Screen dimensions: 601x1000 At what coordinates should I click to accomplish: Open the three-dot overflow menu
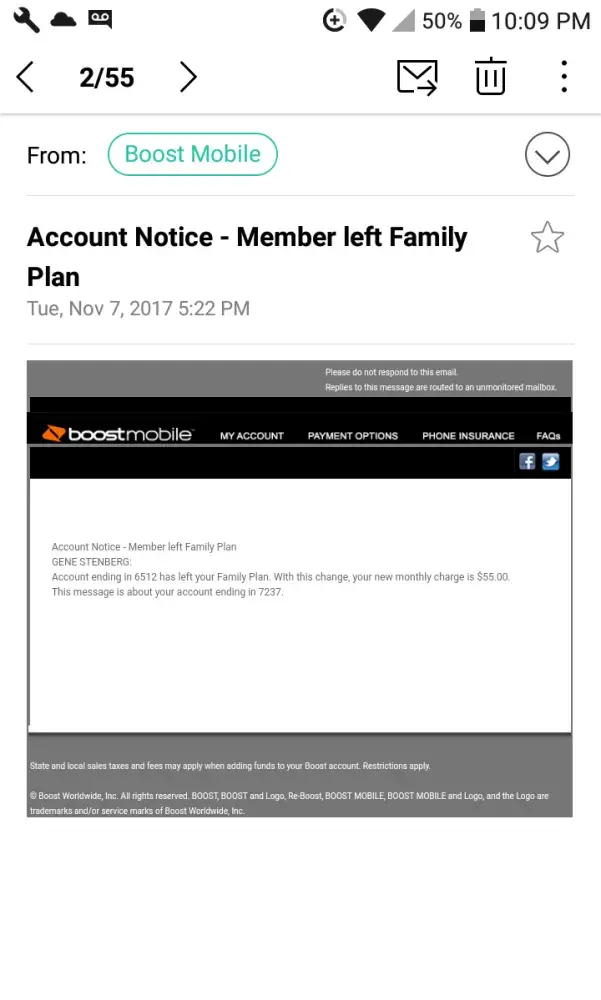564,77
